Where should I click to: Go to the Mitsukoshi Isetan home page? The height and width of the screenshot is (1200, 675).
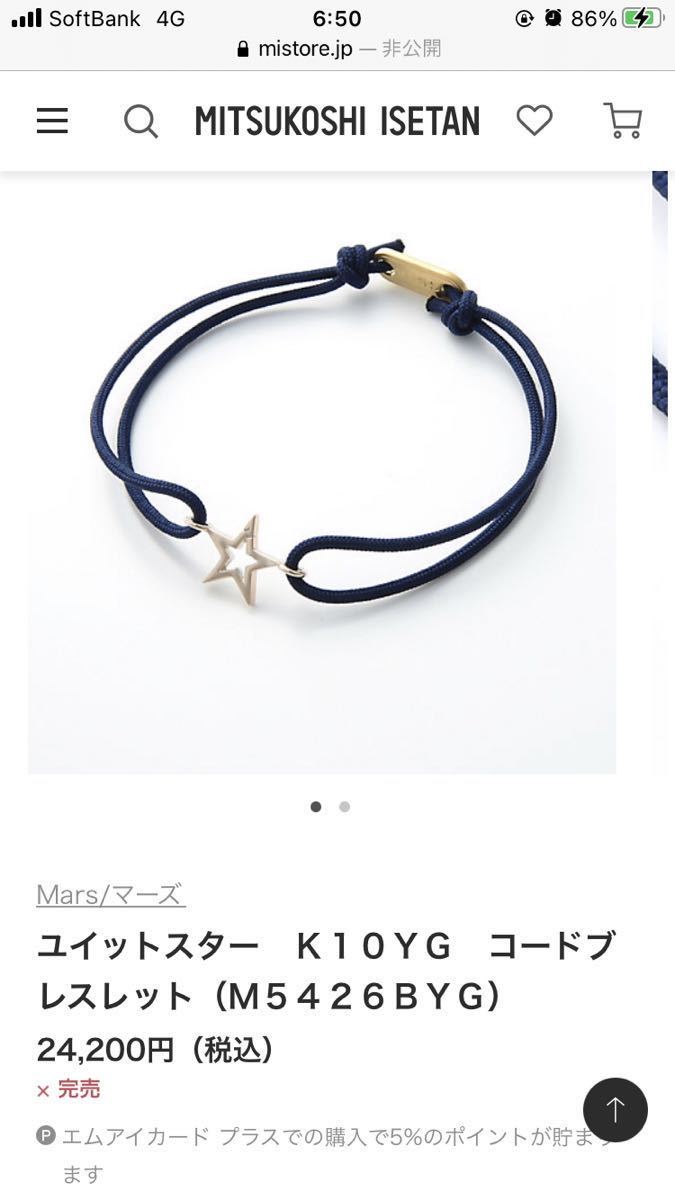pyautogui.click(x=337, y=122)
